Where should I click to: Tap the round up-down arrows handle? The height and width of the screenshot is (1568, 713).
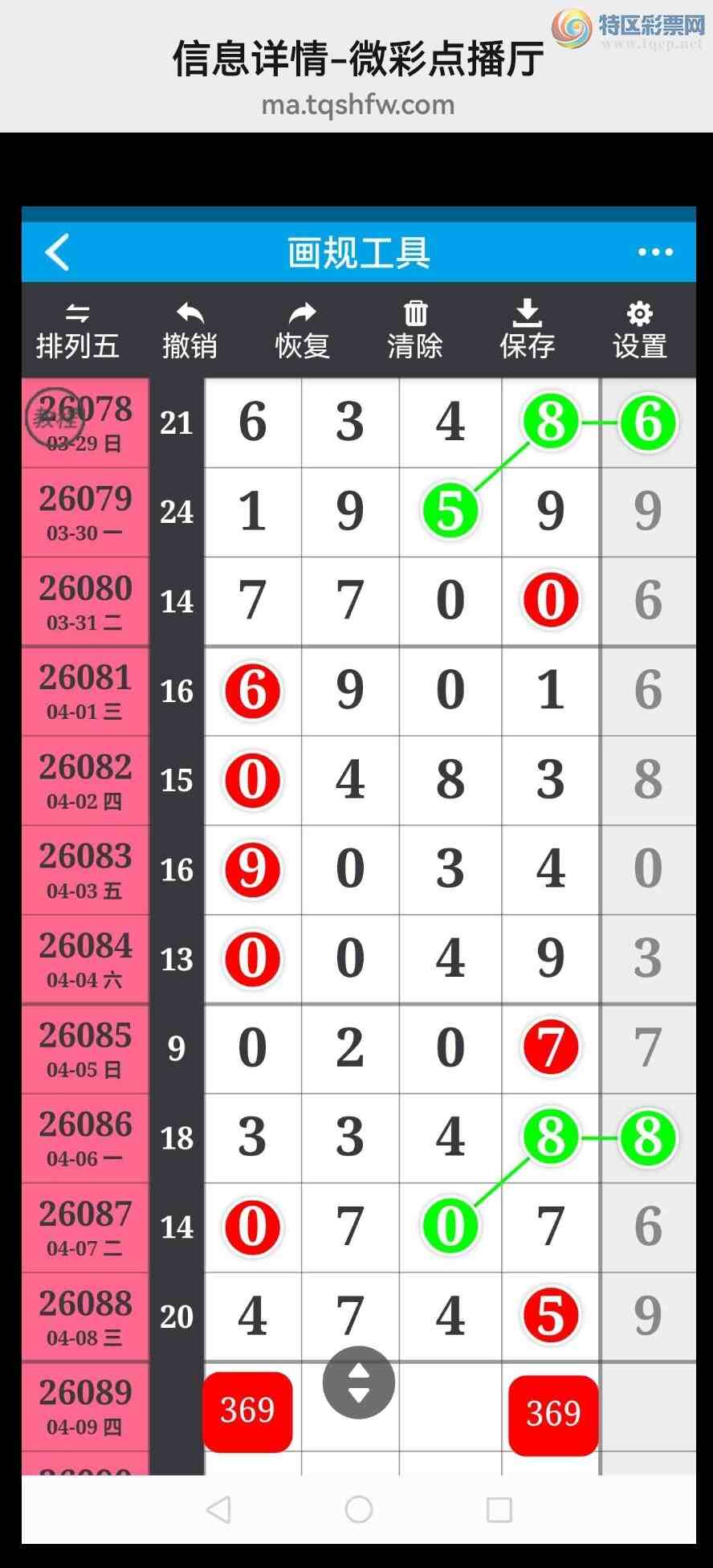(358, 1382)
